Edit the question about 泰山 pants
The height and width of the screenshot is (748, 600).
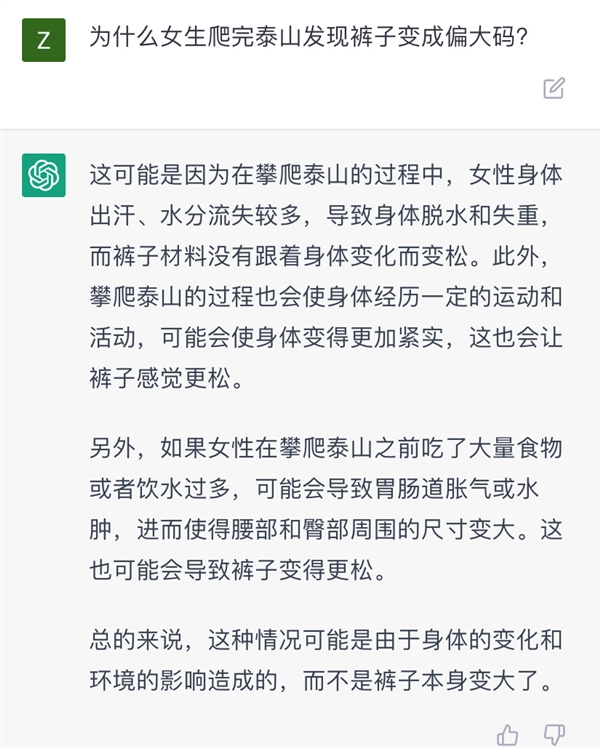pos(554,88)
